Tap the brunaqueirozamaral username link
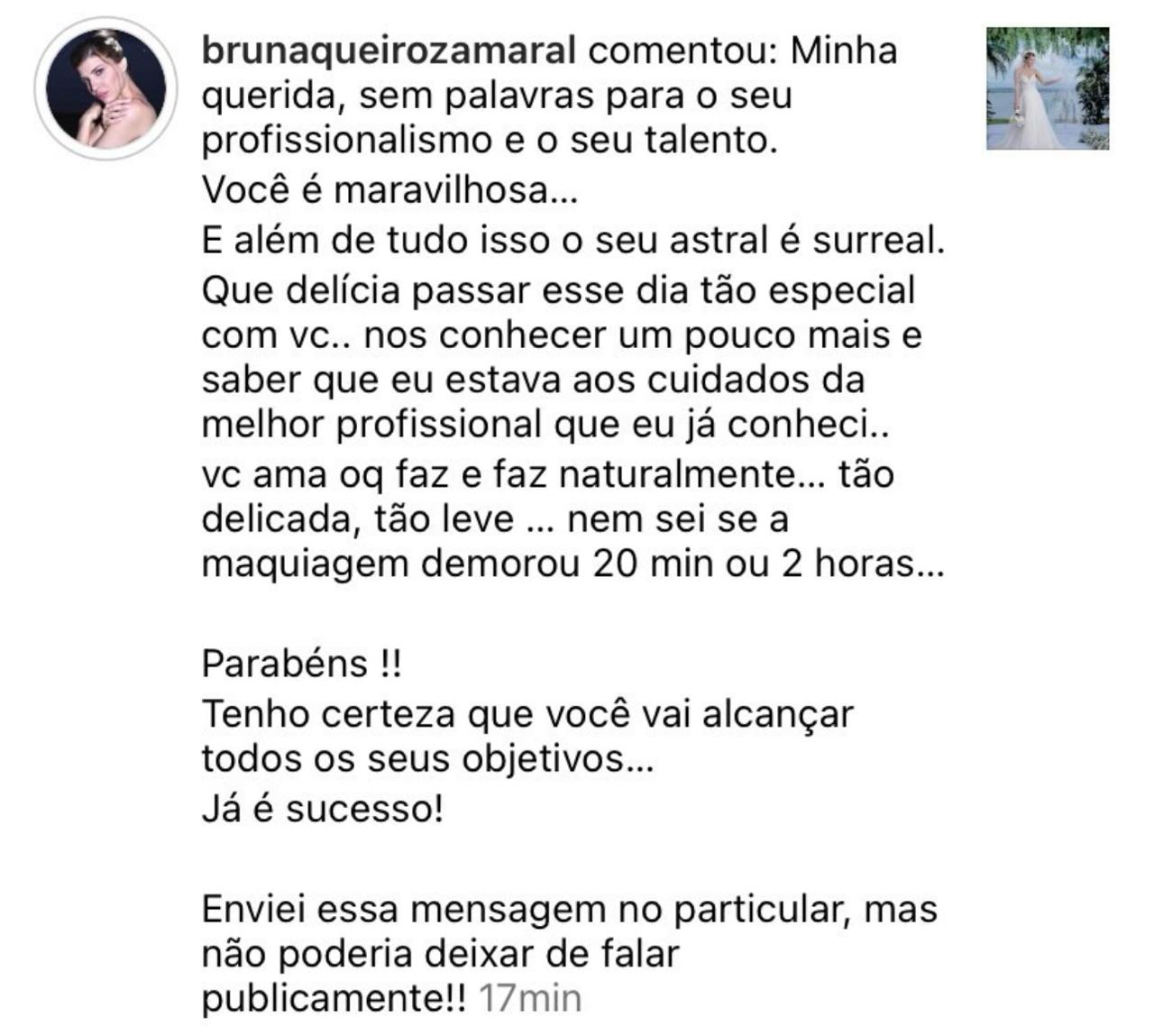 pos(389,51)
